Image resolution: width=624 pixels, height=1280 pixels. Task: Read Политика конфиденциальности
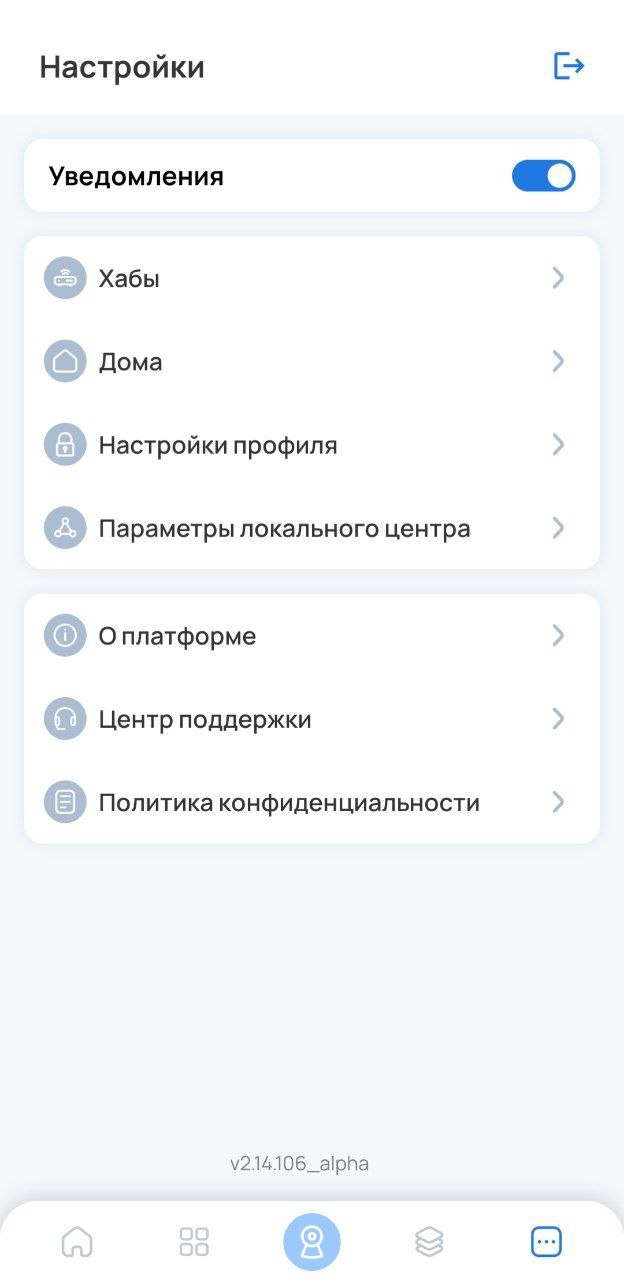(311, 802)
